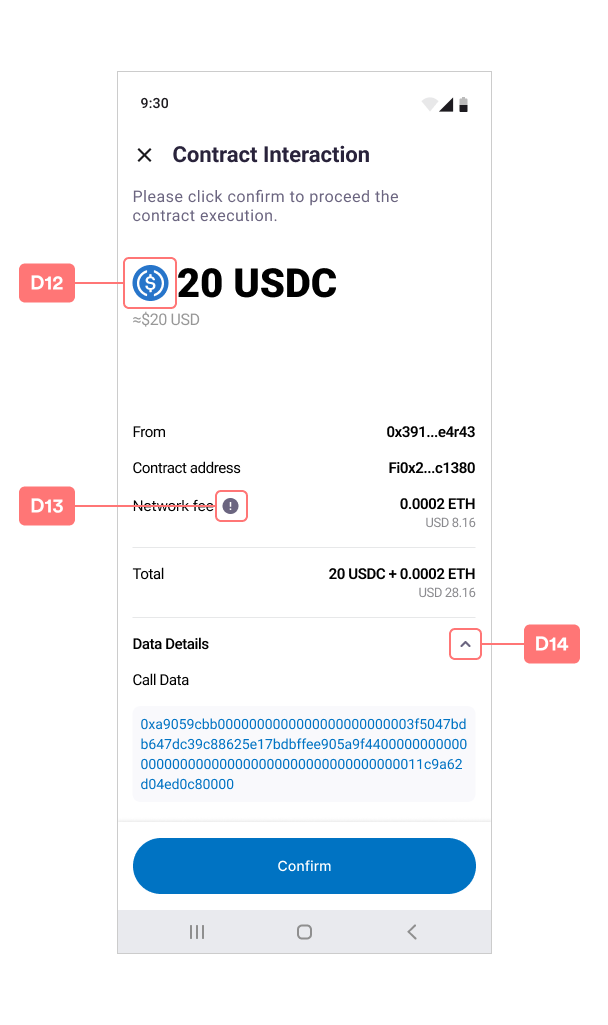This screenshot has height=1025, width=608.
Task: Collapse the Data Details section
Action: 465,645
